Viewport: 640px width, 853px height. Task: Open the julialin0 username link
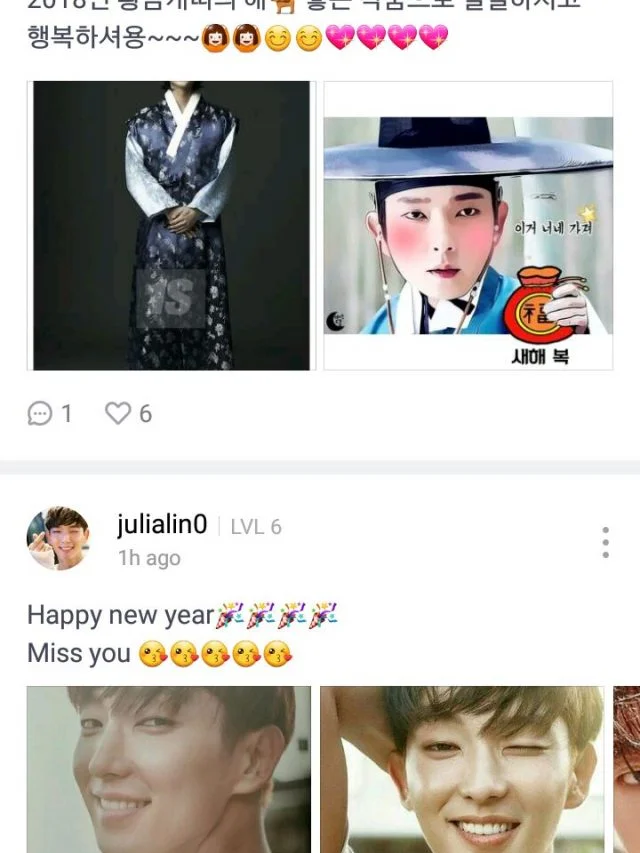point(162,525)
